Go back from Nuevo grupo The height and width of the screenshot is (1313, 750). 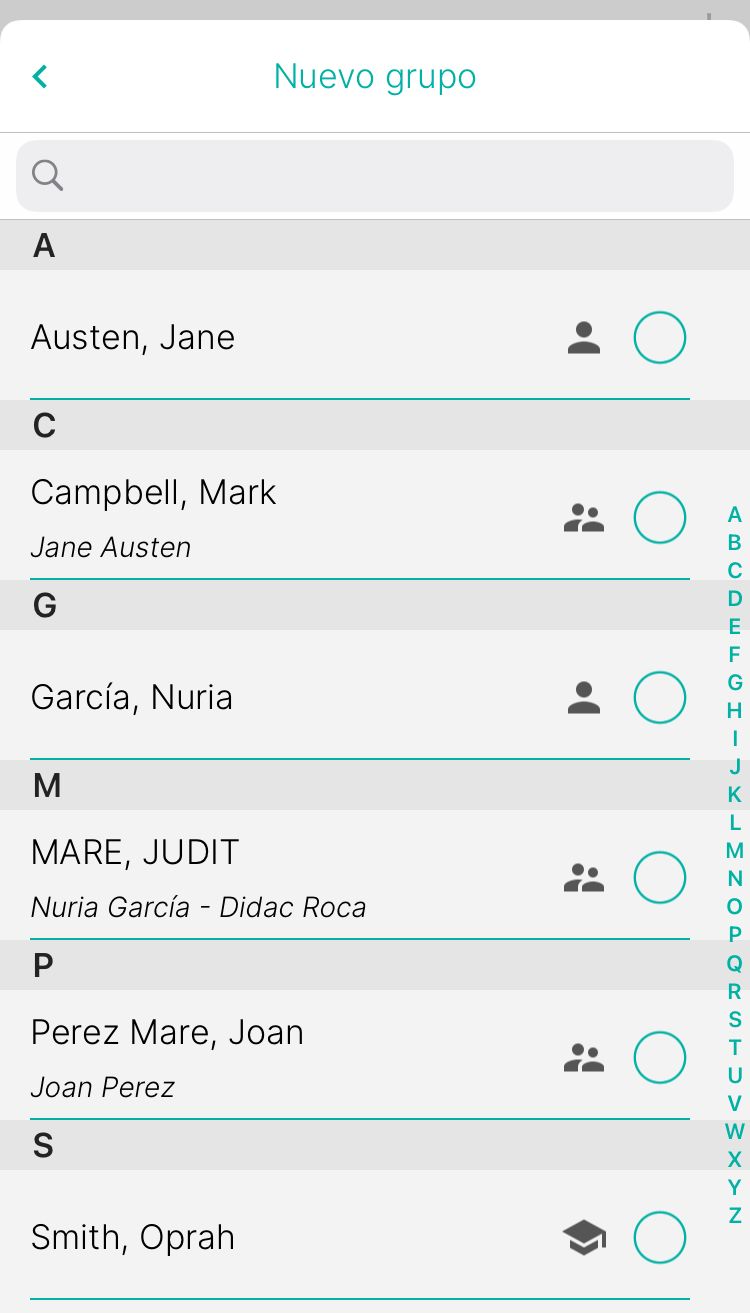click(40, 76)
